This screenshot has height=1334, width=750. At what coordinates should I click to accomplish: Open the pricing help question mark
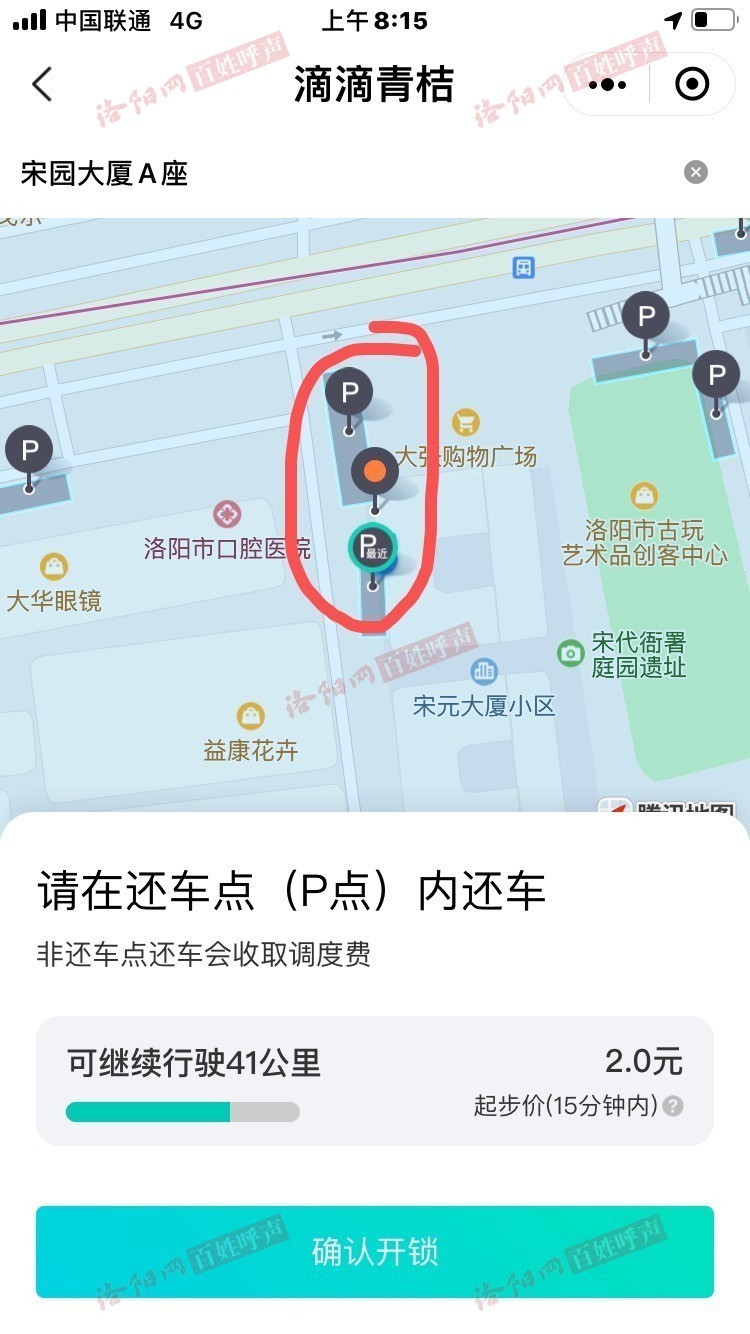click(674, 1106)
